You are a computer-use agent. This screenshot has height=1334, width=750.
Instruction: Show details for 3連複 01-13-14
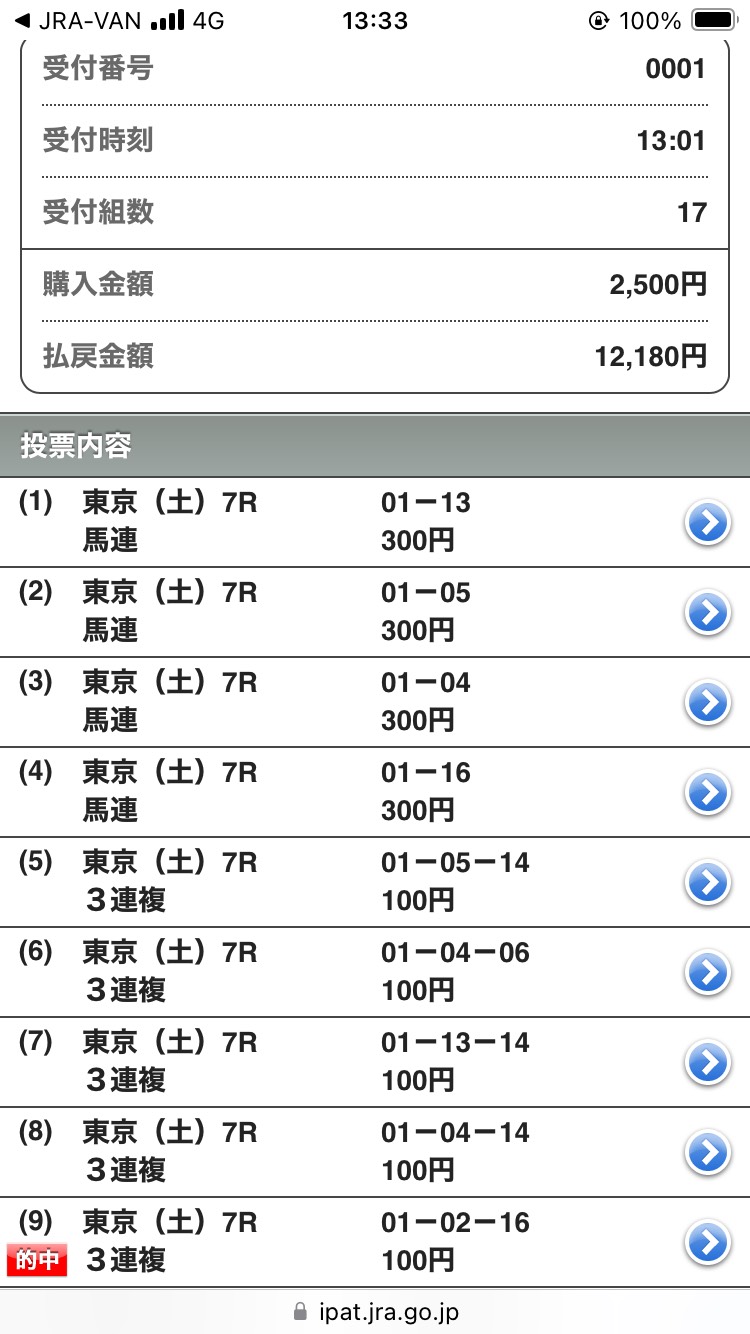[x=708, y=1062]
